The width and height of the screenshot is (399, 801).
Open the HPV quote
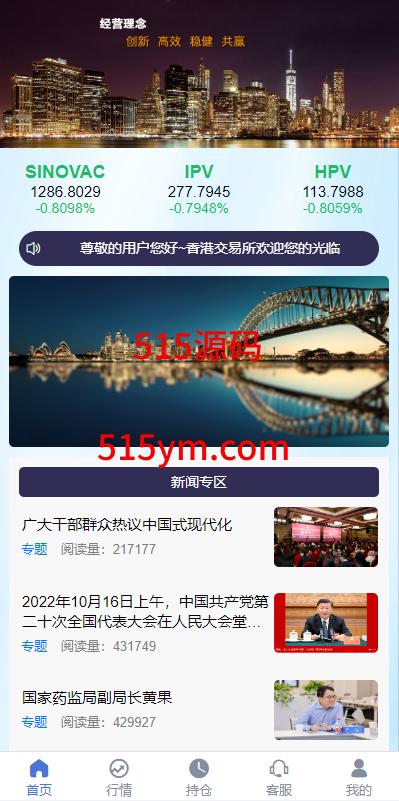[333, 189]
